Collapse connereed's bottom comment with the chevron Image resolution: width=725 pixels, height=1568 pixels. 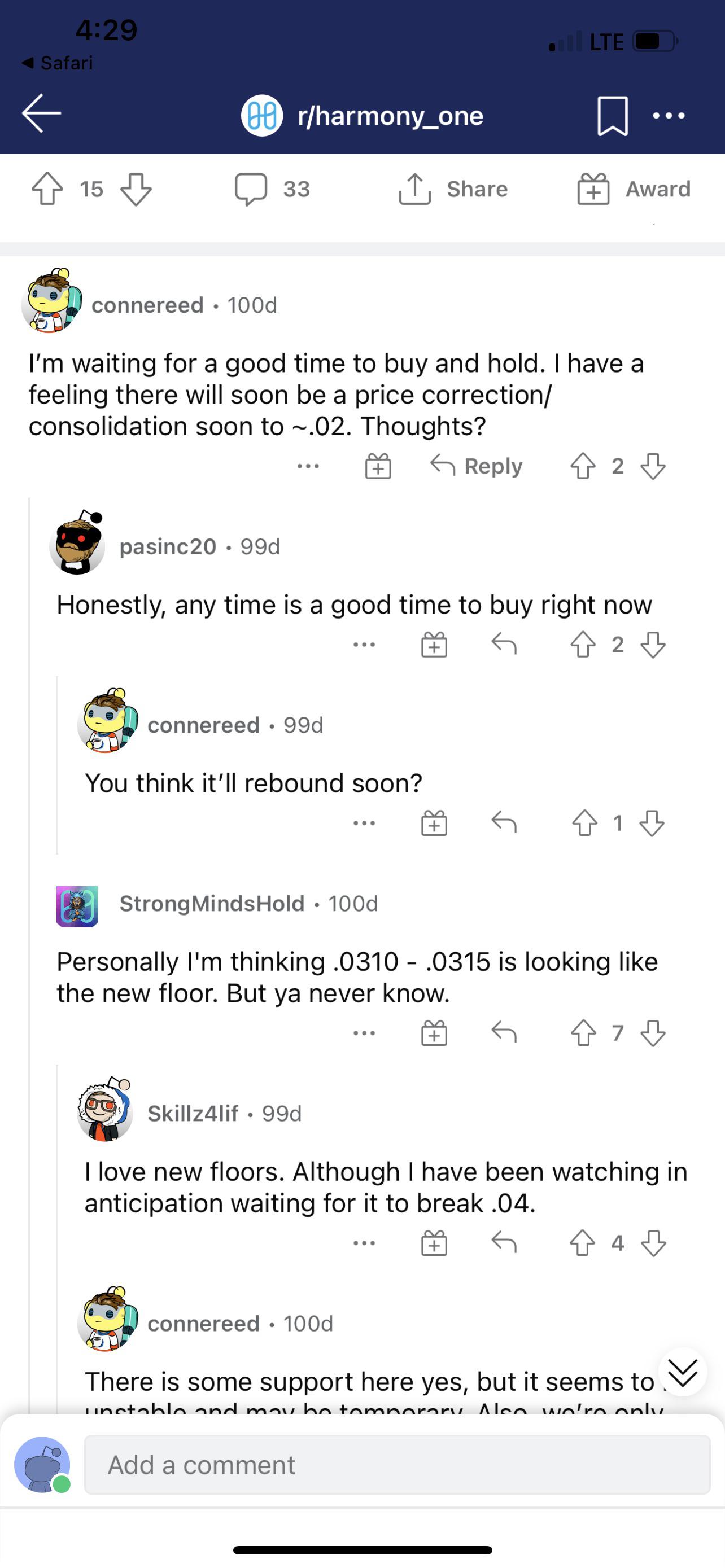(x=684, y=1372)
